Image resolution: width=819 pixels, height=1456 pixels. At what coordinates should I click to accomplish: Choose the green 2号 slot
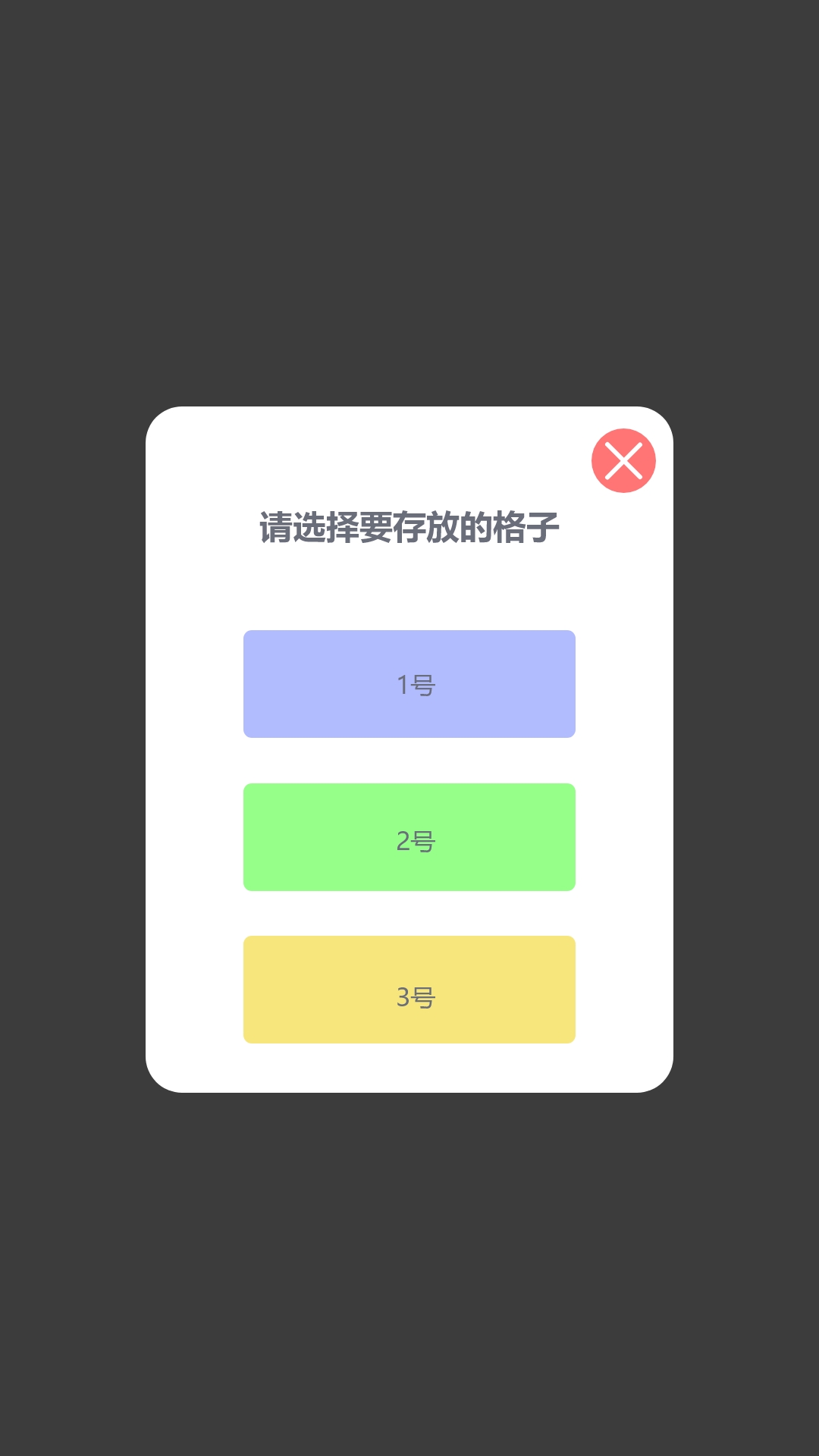(409, 837)
